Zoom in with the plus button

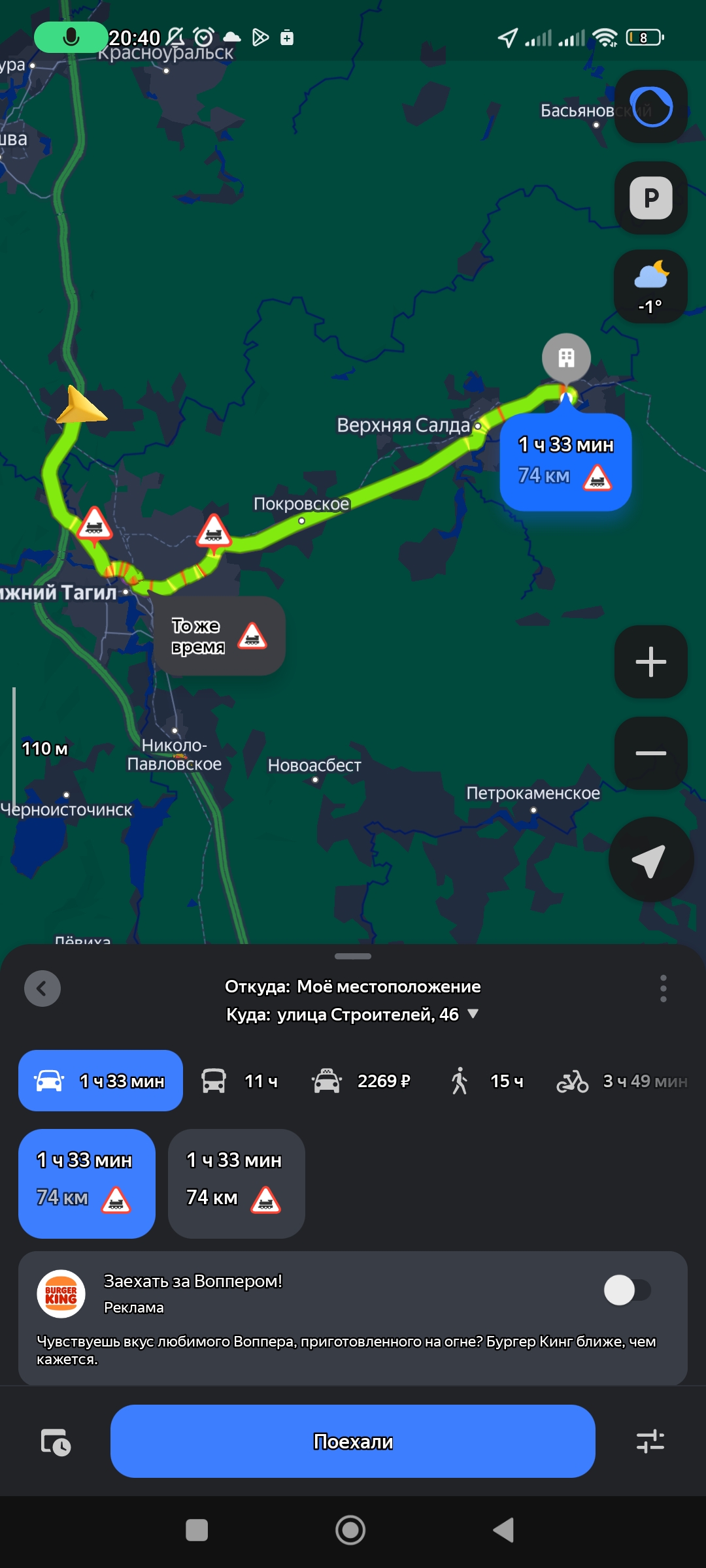click(651, 662)
